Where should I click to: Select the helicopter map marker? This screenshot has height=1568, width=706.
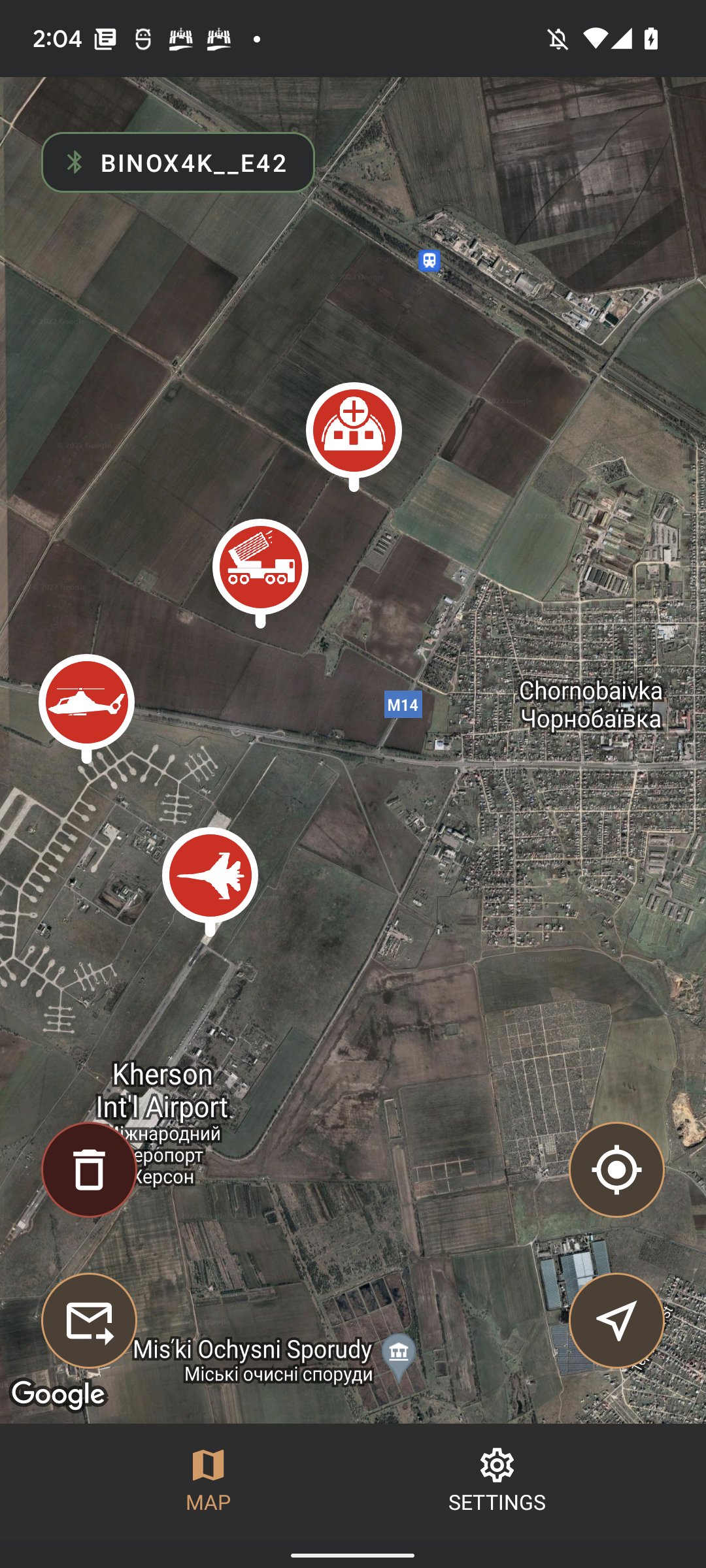point(86,702)
